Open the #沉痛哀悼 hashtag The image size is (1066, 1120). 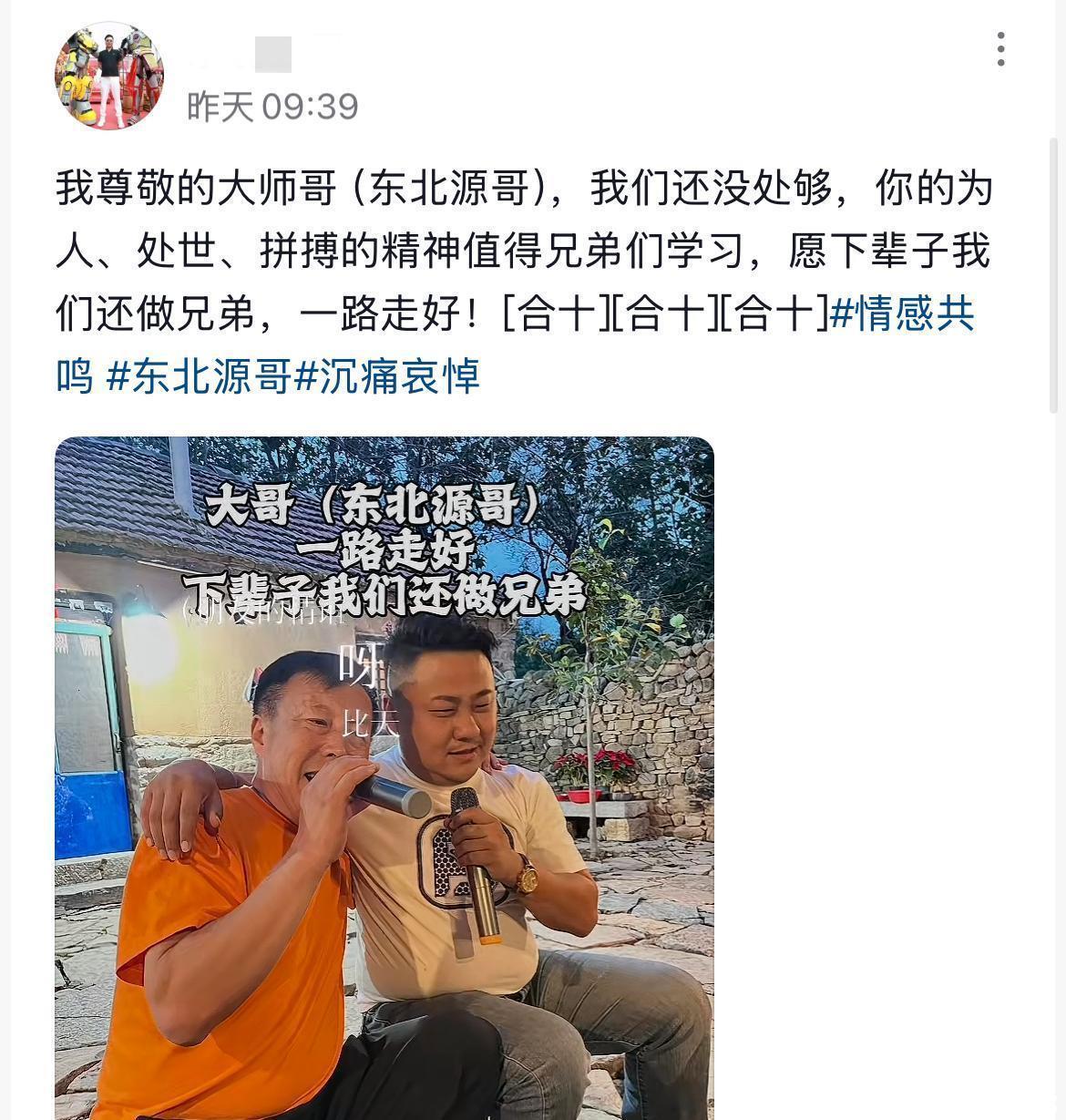387,376
